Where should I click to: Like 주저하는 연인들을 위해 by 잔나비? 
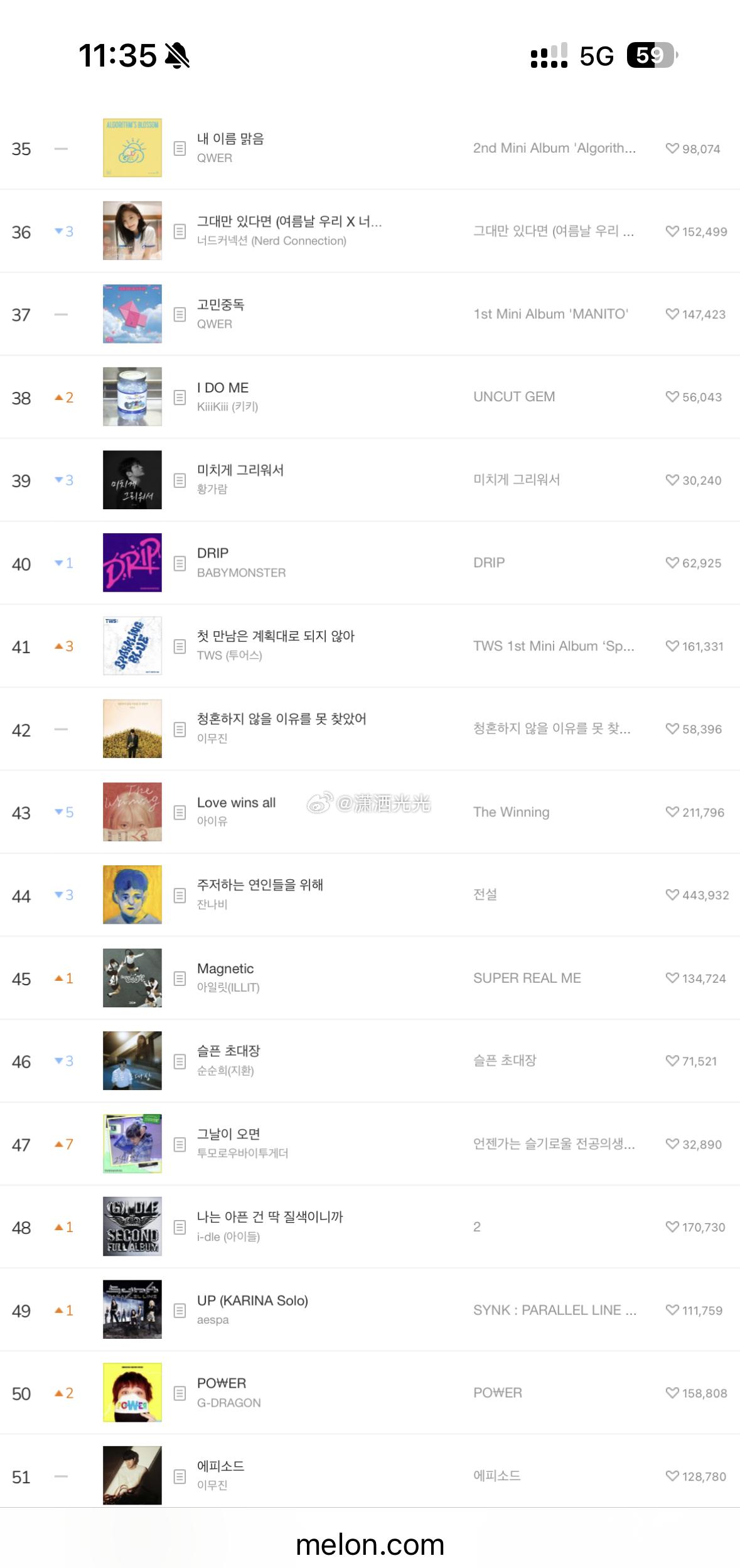672,895
